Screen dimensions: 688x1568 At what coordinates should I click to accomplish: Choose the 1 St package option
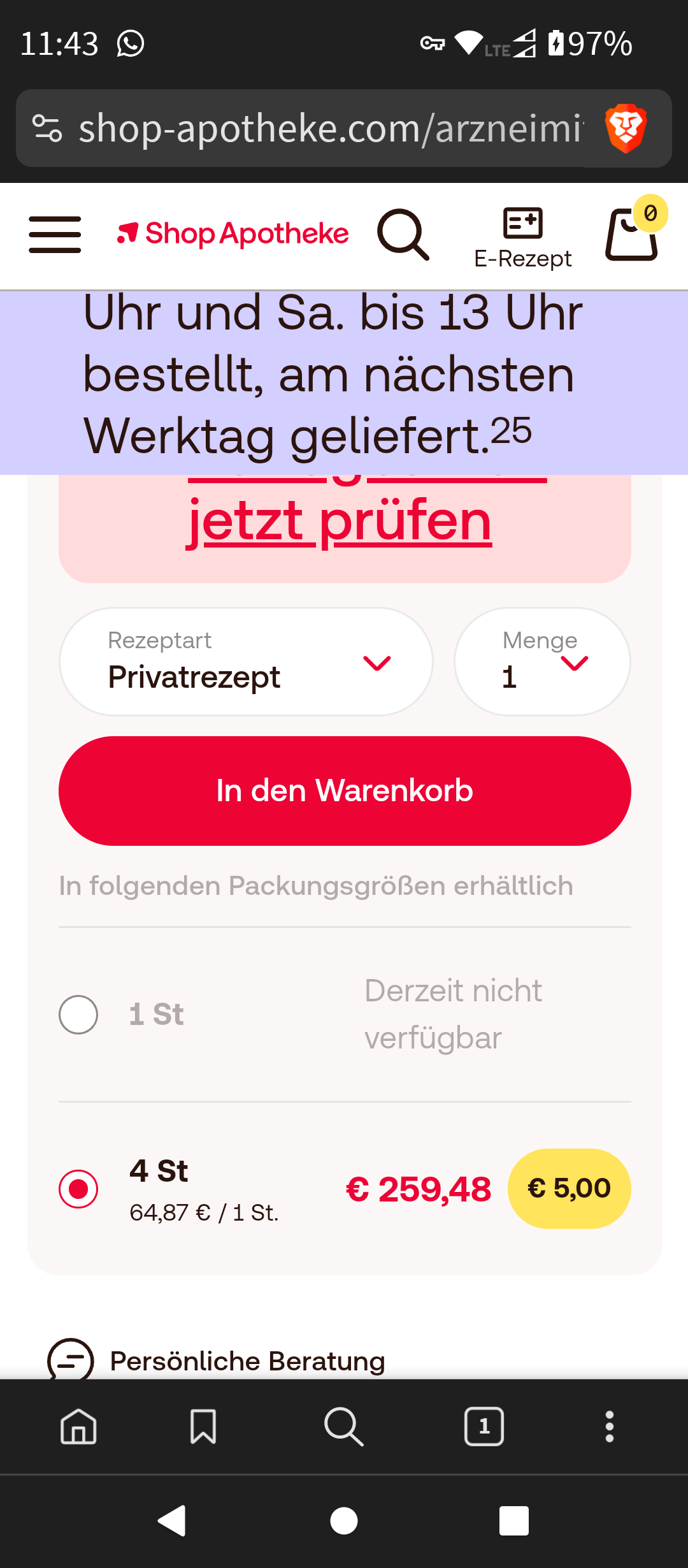coord(78,1014)
